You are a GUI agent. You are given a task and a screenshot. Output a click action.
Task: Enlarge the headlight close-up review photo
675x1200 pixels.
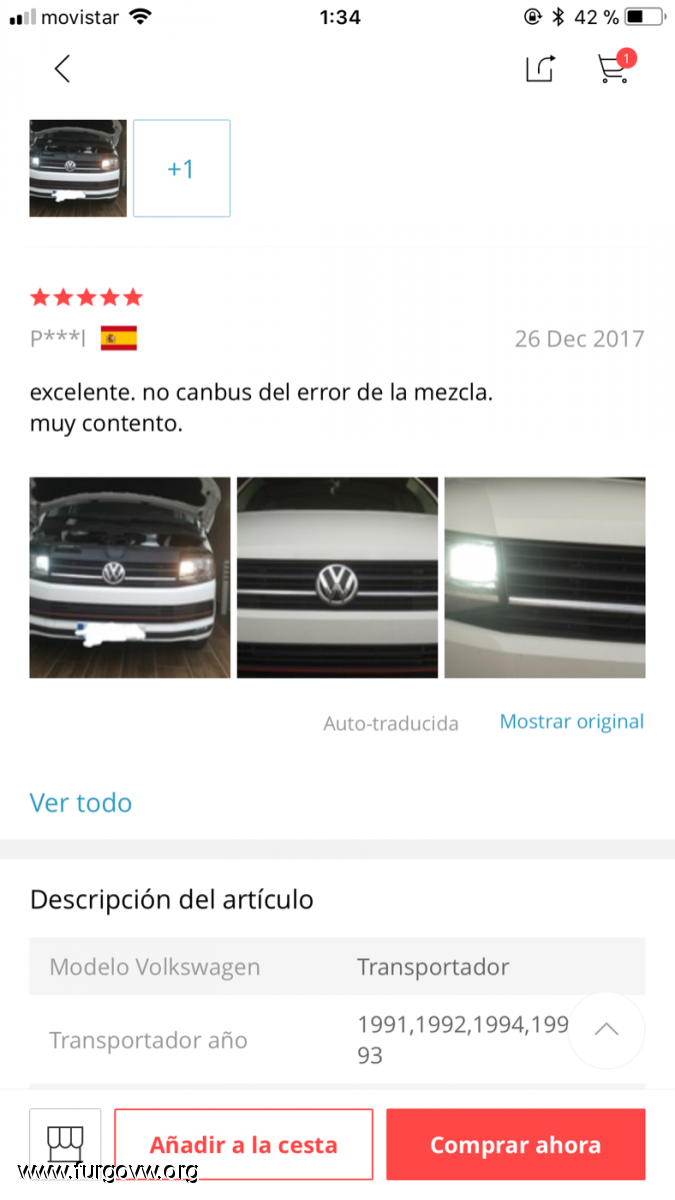545,577
